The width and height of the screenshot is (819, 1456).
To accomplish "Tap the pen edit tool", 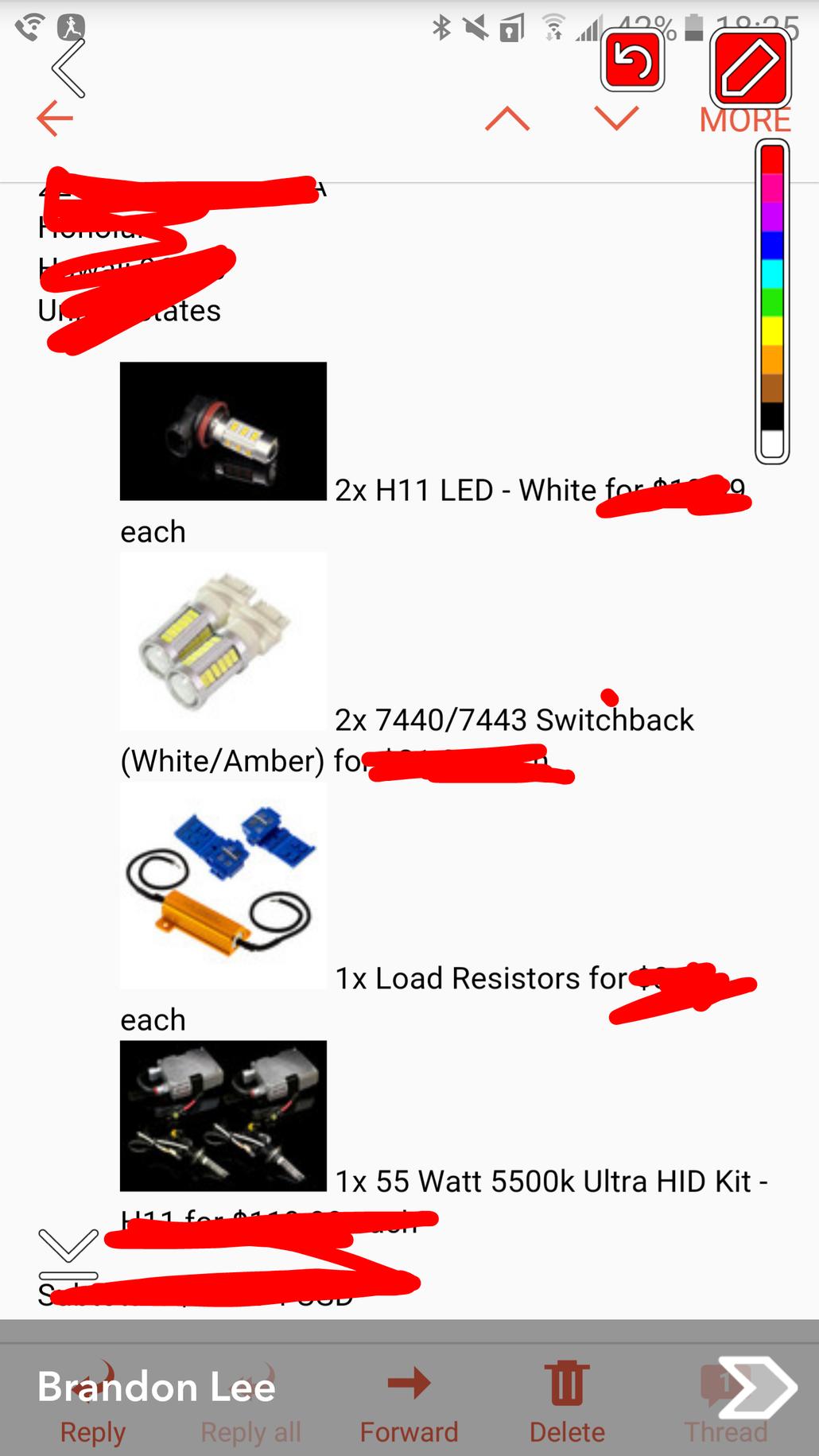I will click(751, 68).
